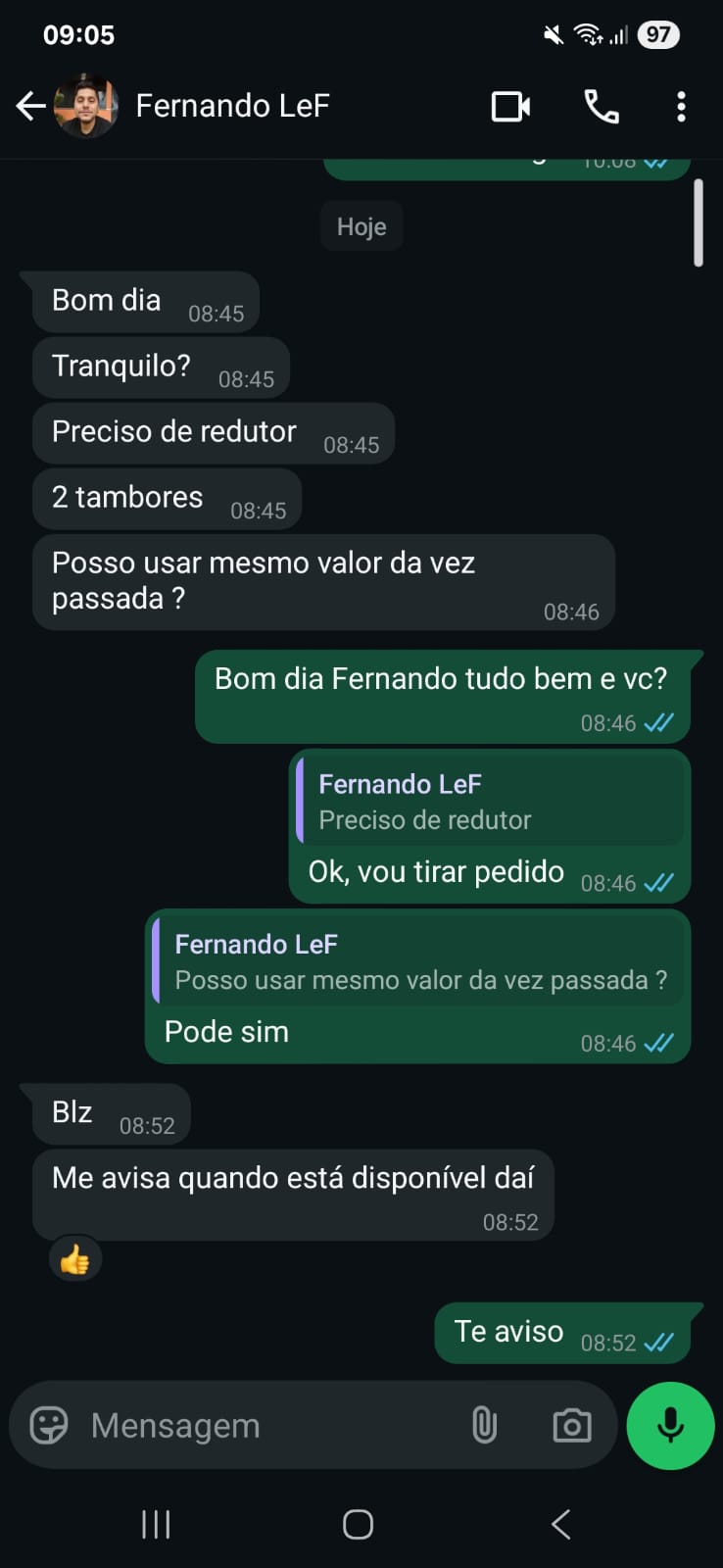Go to the home screen

coord(358,1524)
